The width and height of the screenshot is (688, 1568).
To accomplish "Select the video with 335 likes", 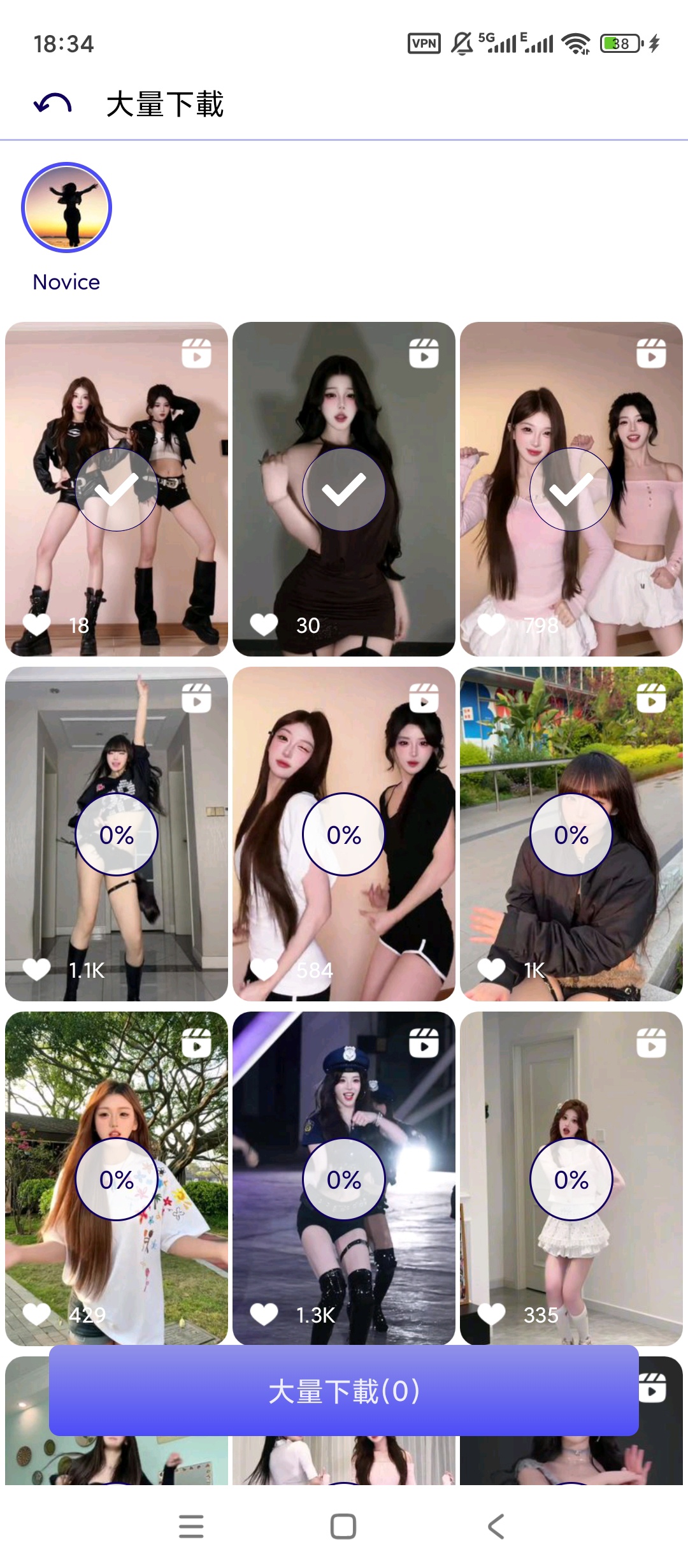I will coord(571,1179).
